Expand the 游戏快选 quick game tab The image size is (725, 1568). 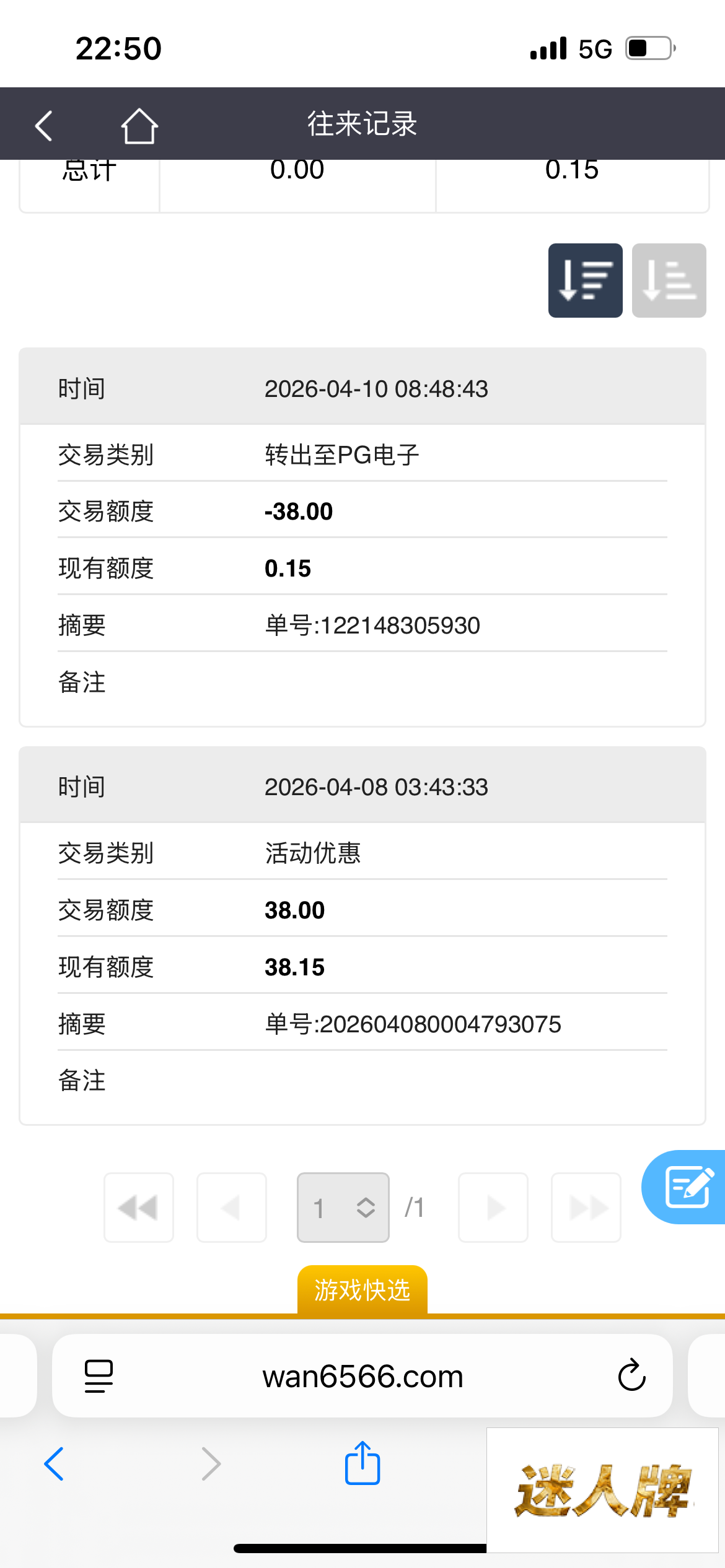(x=362, y=1290)
